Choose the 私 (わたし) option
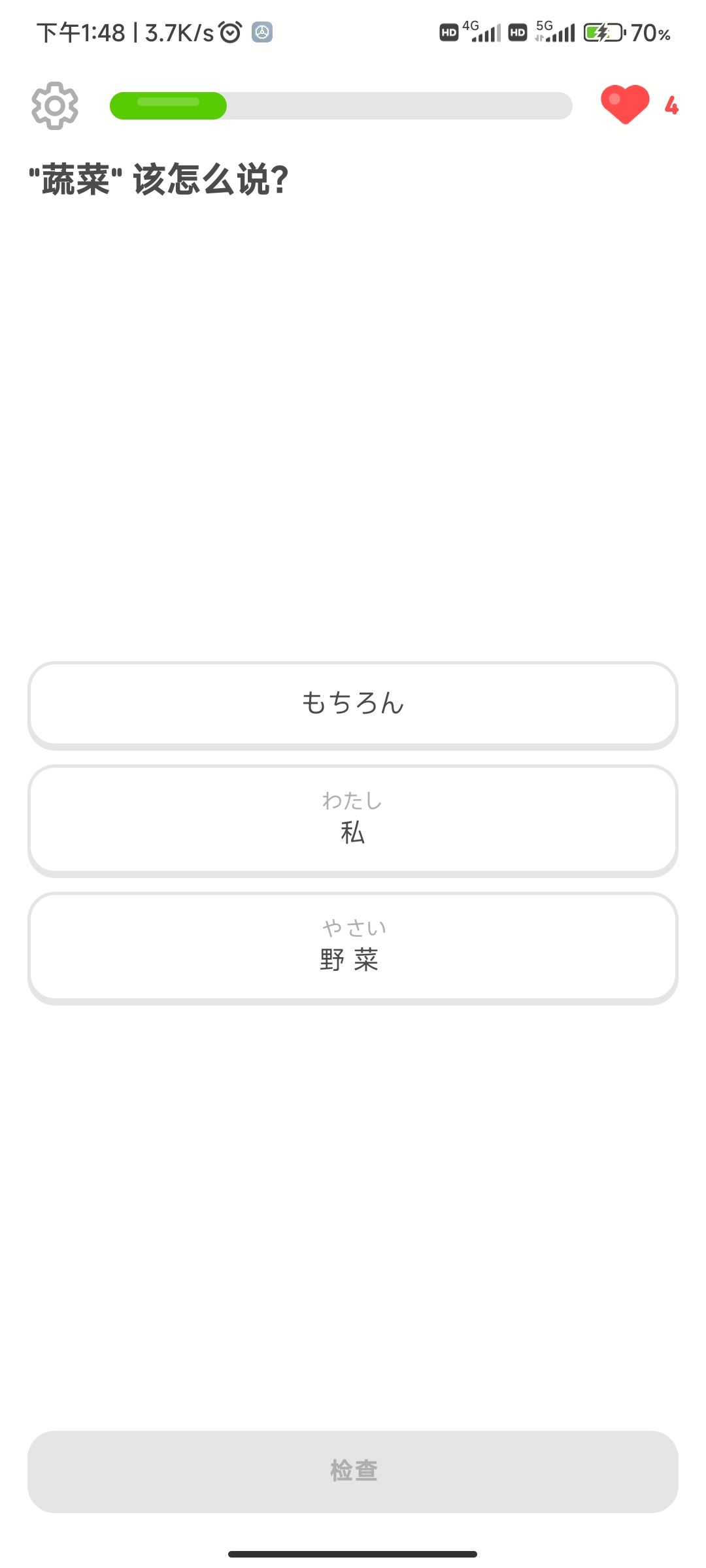This screenshot has height=1568, width=706. pyautogui.click(x=353, y=819)
